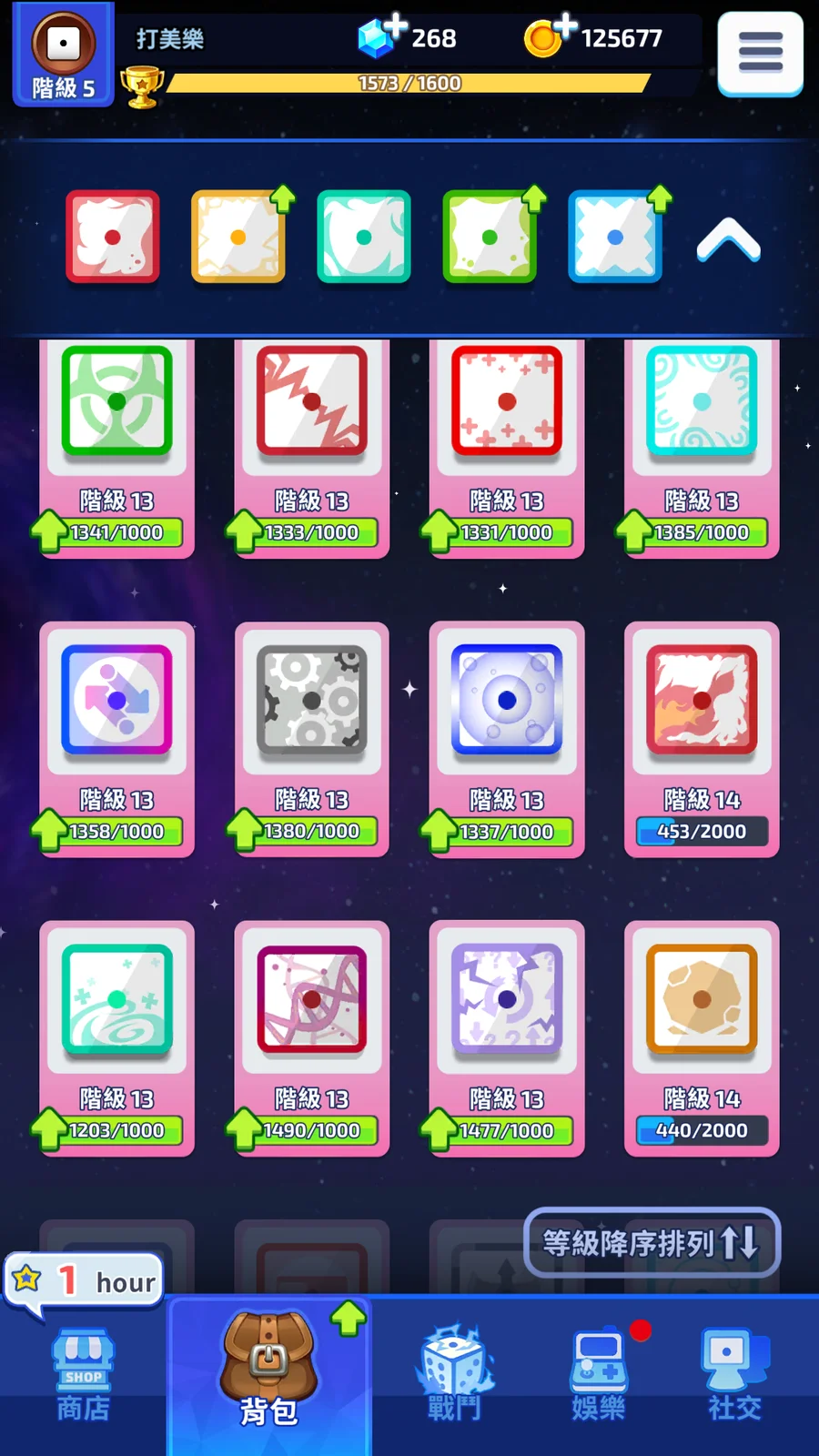The width and height of the screenshot is (819, 1456).
Task: Switch to the 社交 social tab
Action: pos(734,1375)
